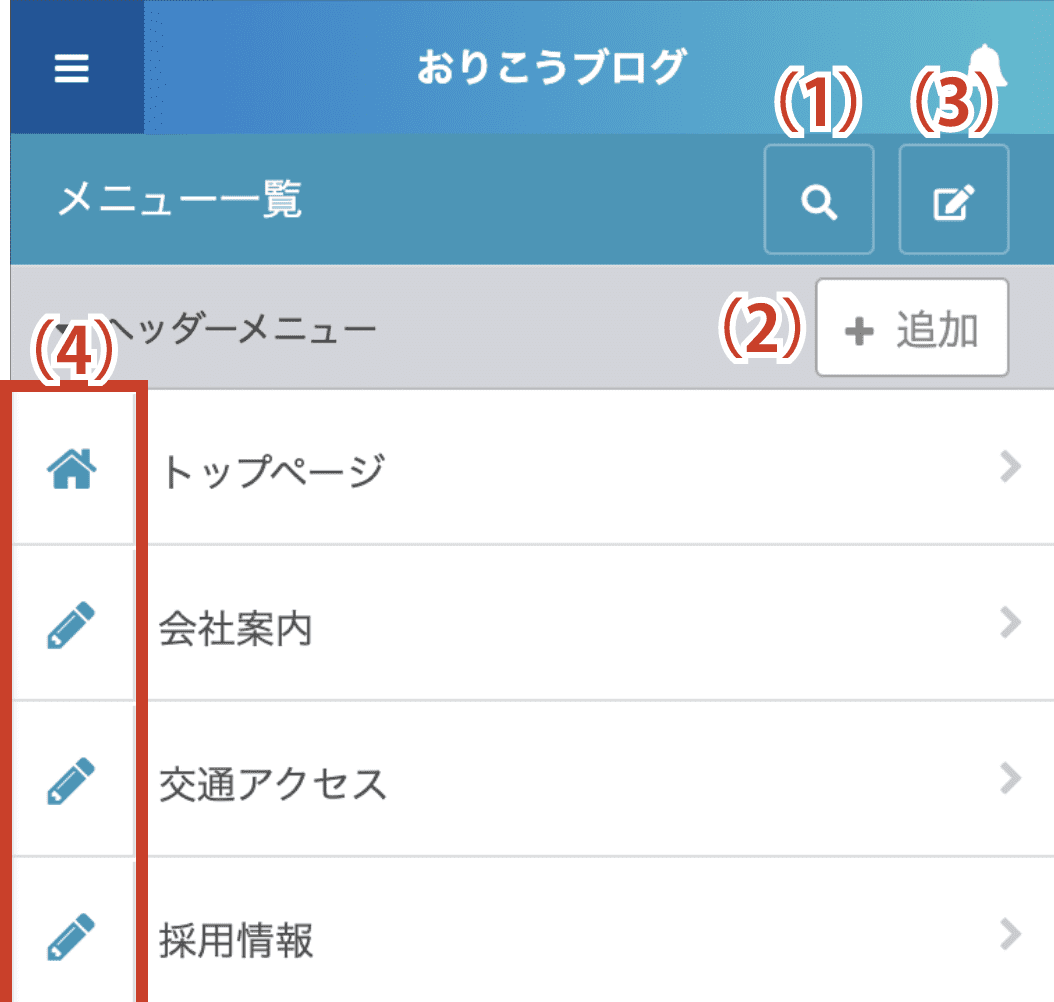Add a new header menu item
The image size is (1054, 1002).
point(912,329)
